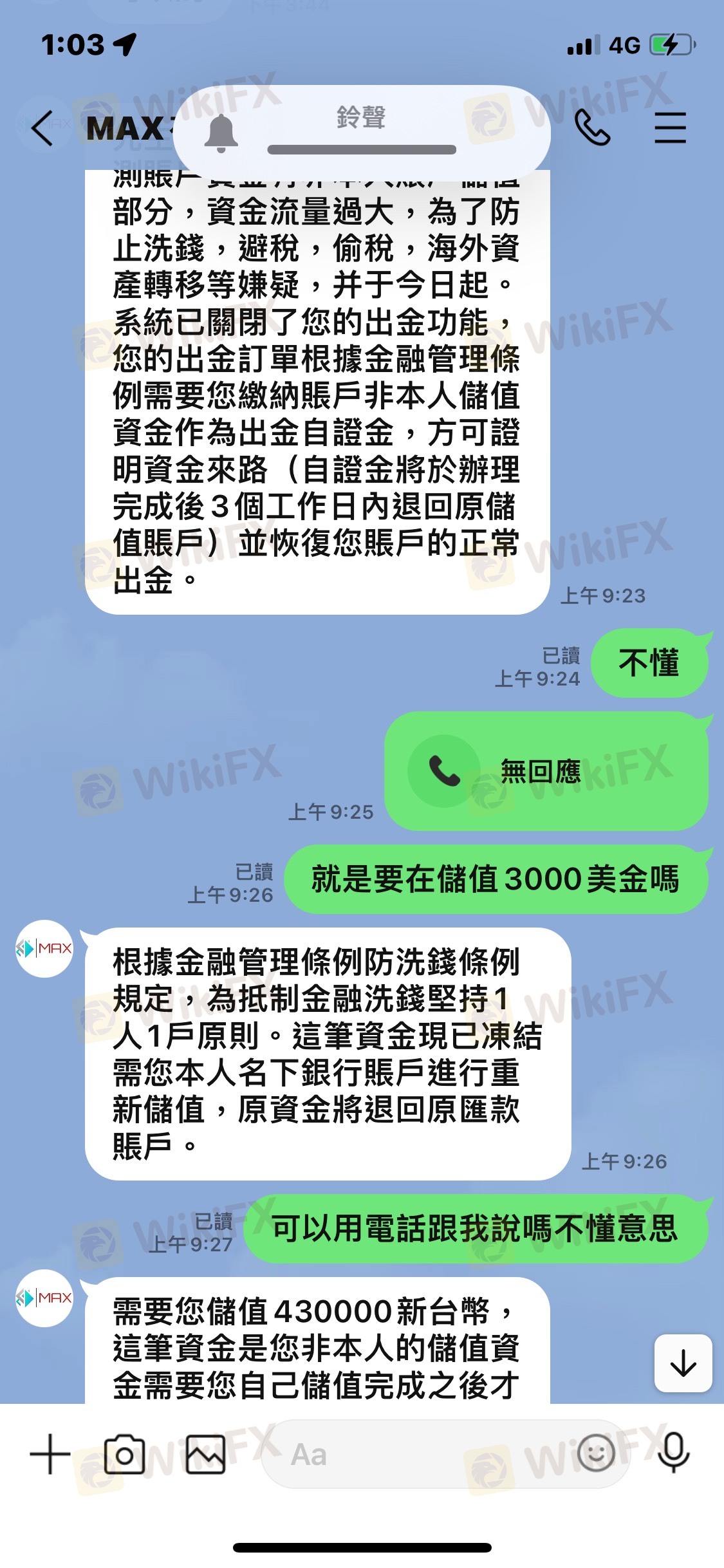Open MAX profile picture beside 根據金融管理條例 message
Image resolution: width=724 pixels, height=1568 pixels.
tap(44, 948)
